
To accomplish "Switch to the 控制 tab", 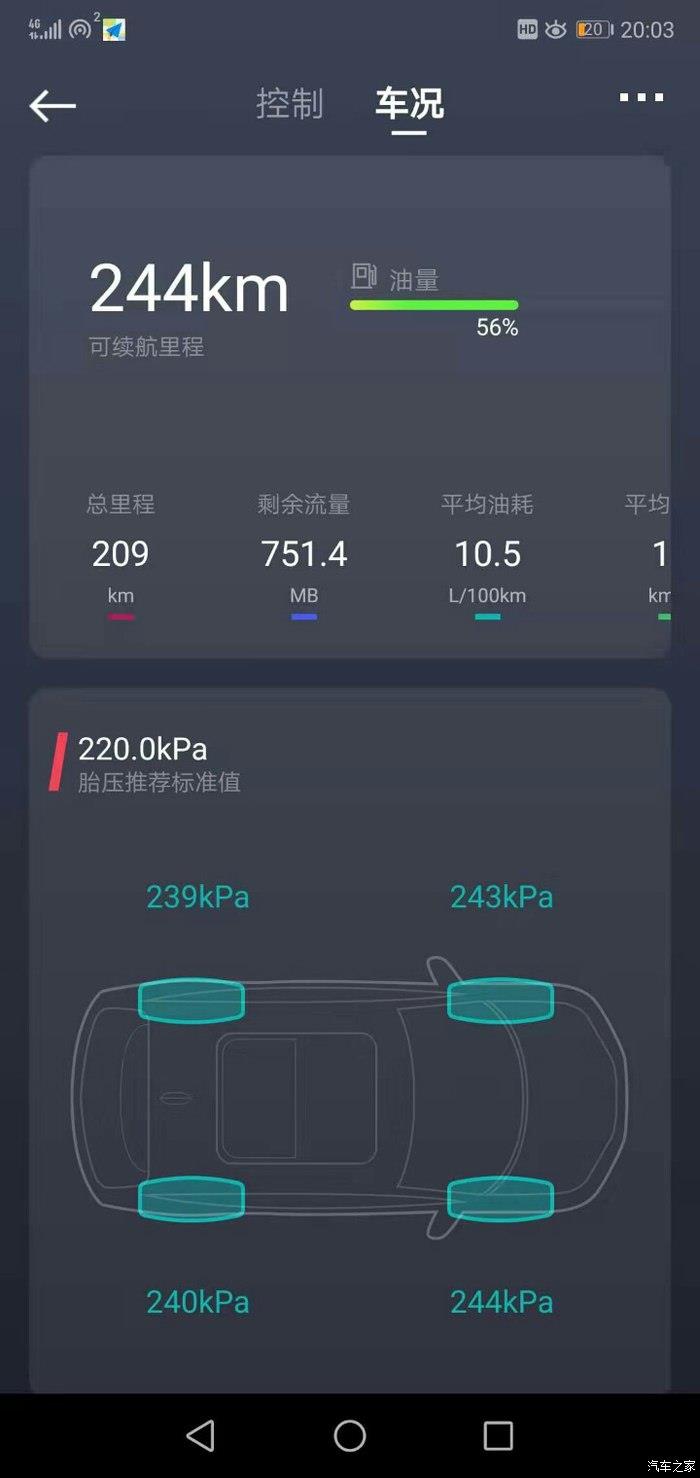I will click(x=290, y=104).
